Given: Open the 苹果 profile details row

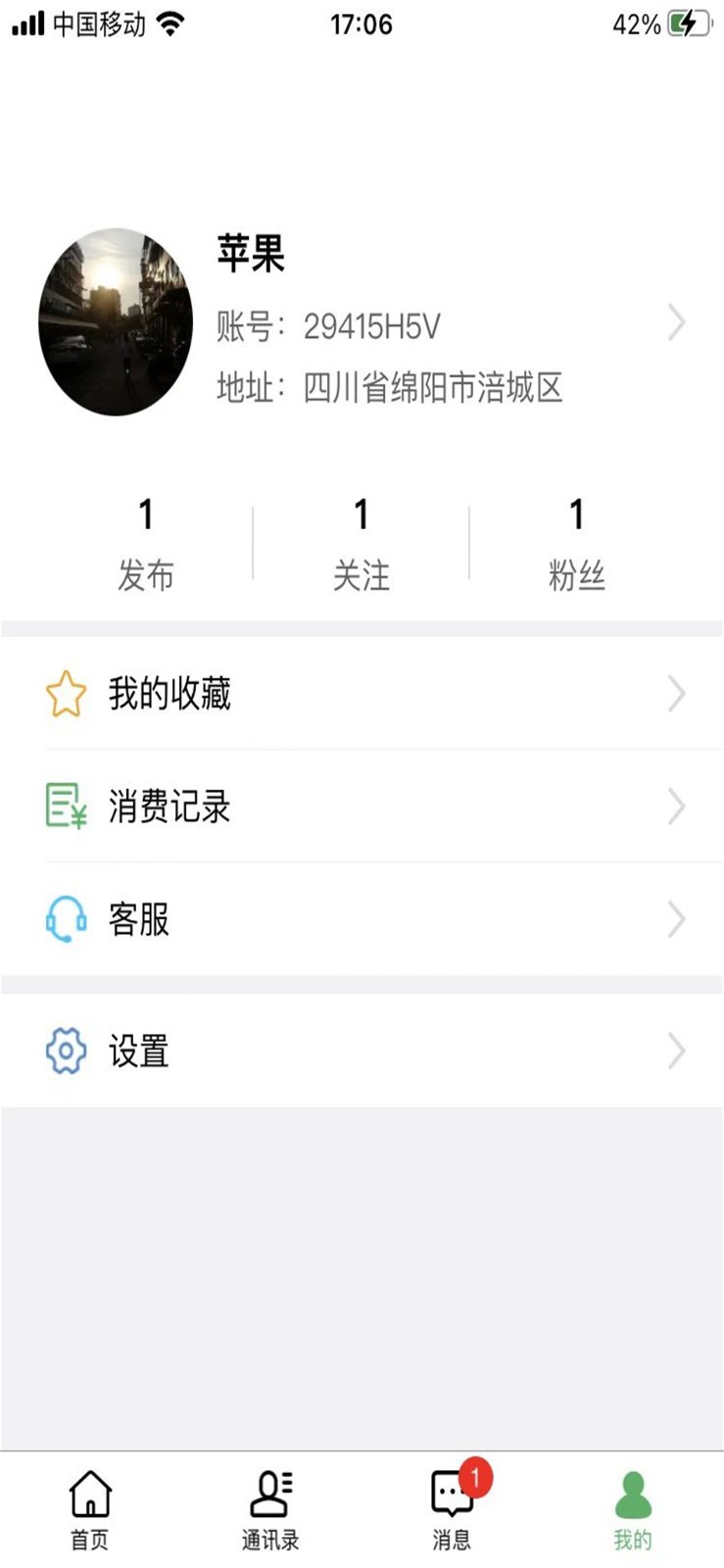Looking at the screenshot, I should (441, 323).
